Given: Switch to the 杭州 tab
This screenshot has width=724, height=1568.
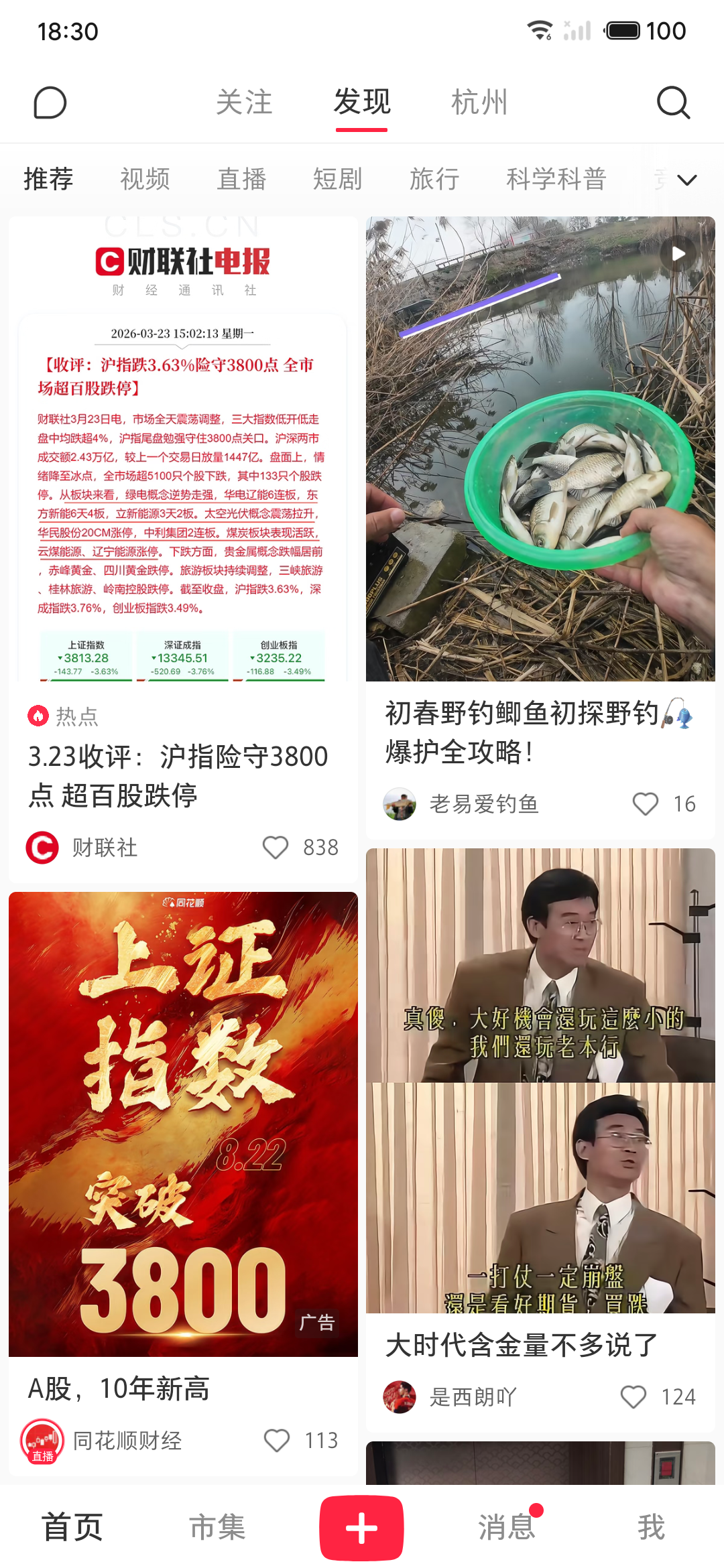Looking at the screenshot, I should click(x=479, y=103).
